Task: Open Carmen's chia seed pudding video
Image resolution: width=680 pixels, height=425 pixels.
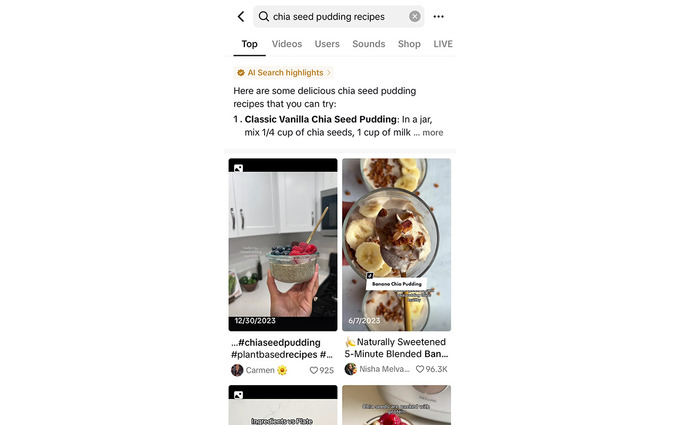Action: point(283,245)
